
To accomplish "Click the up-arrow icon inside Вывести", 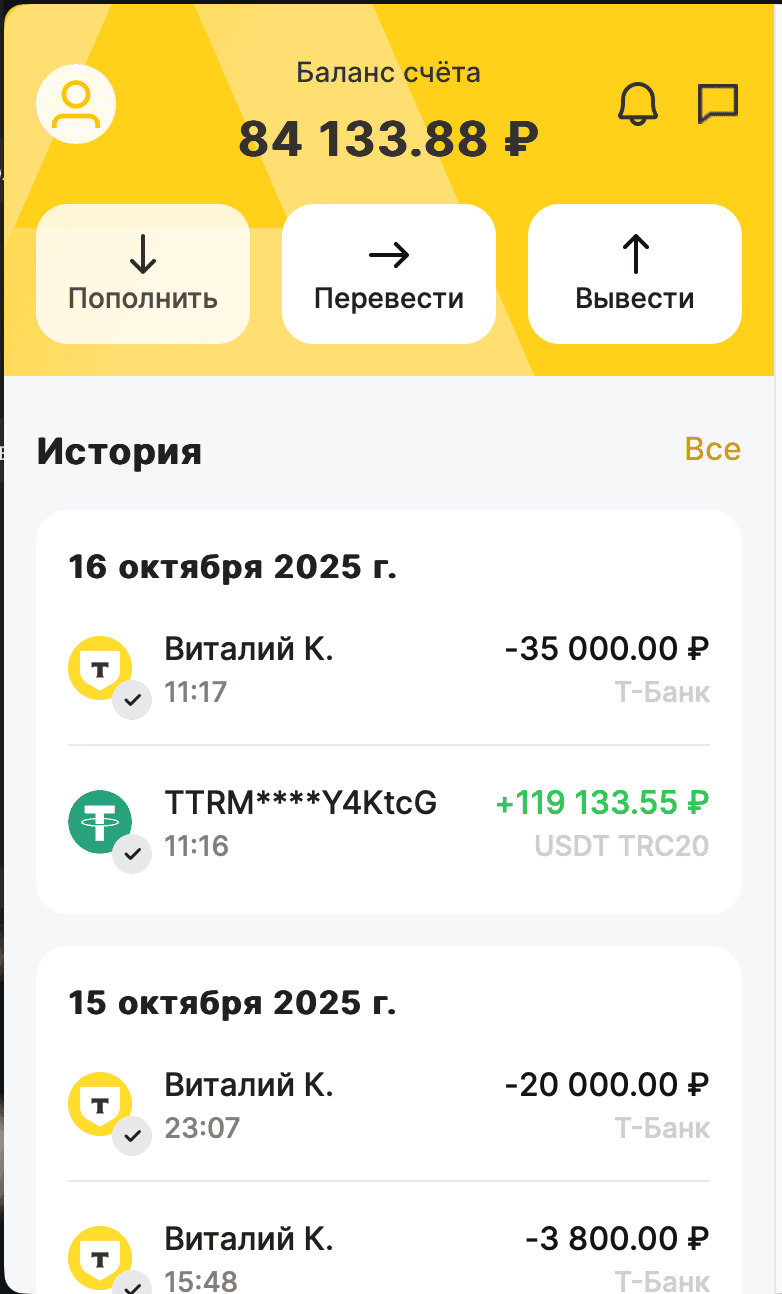I will pyautogui.click(x=634, y=255).
